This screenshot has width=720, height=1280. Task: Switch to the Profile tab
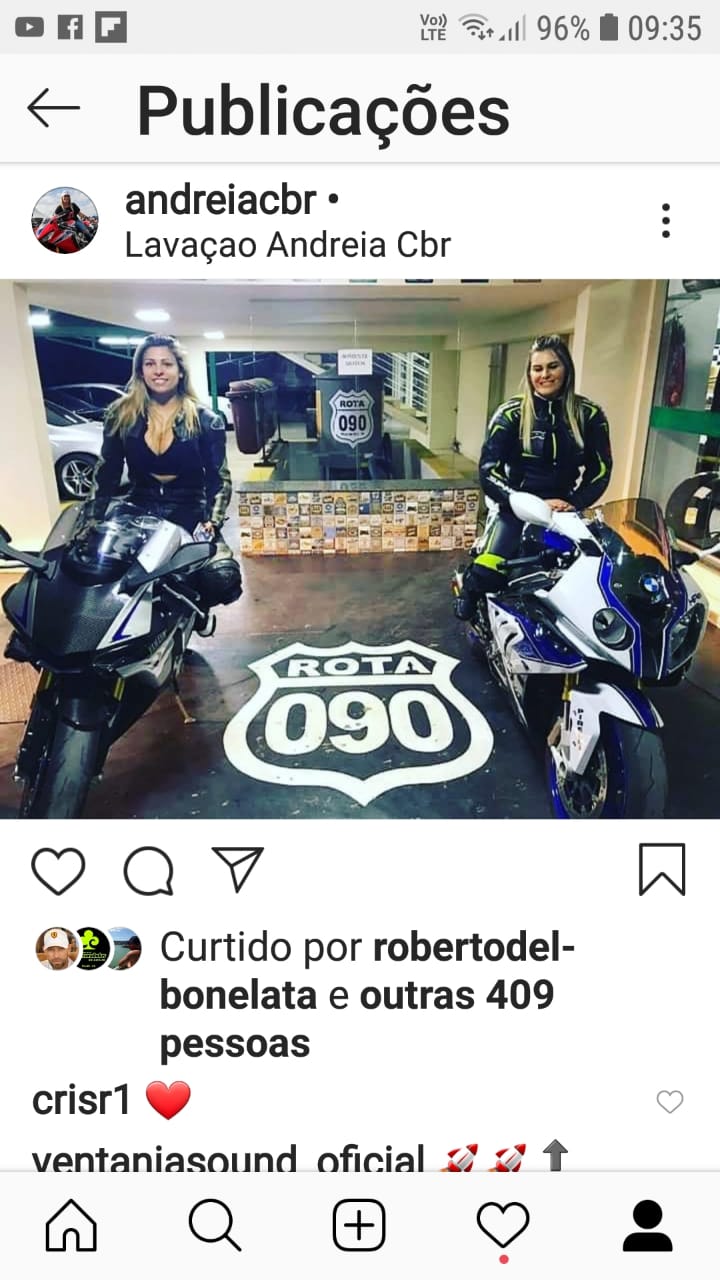[x=647, y=1225]
